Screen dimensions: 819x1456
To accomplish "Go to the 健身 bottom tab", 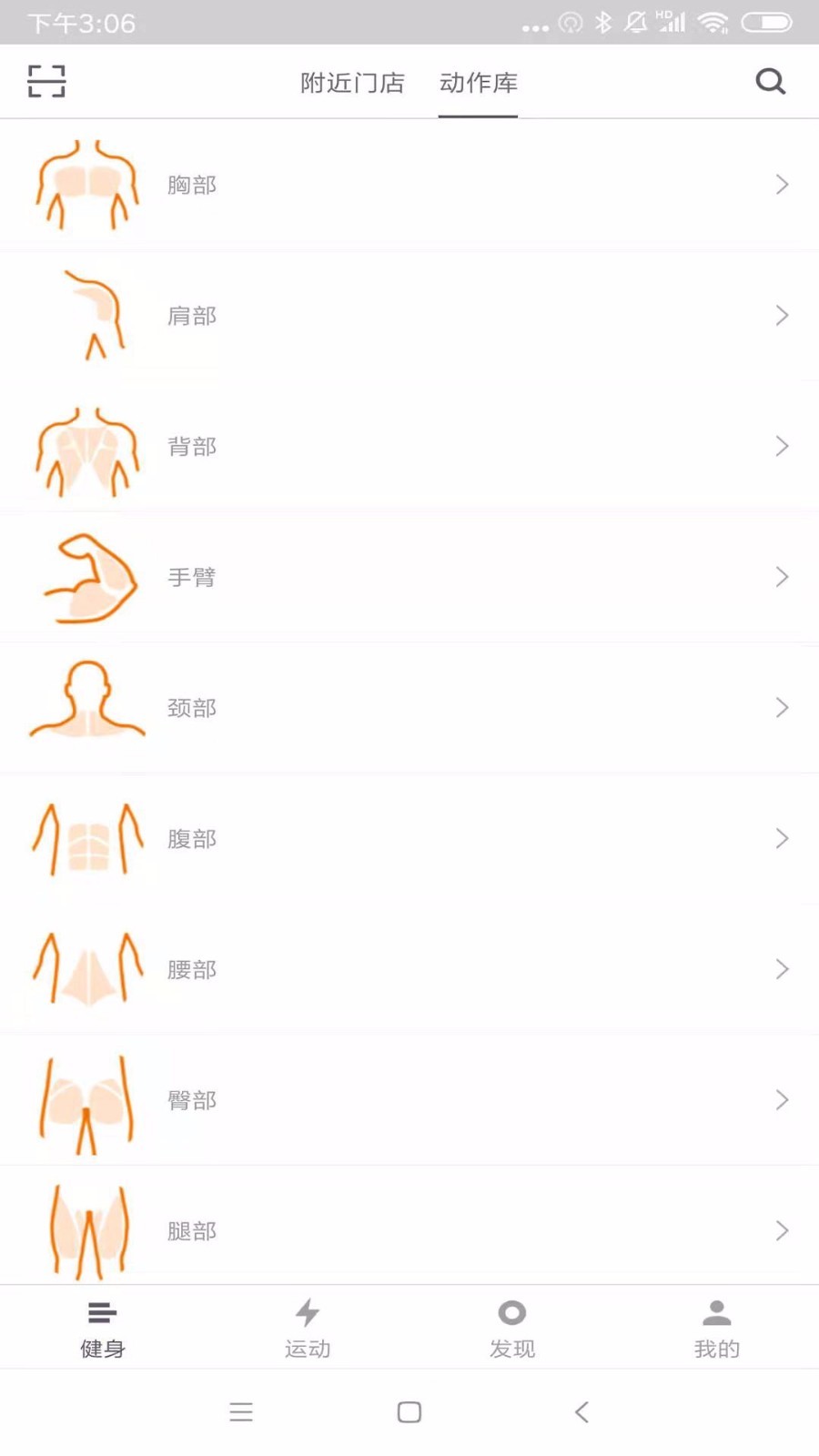I will pyautogui.click(x=102, y=1328).
